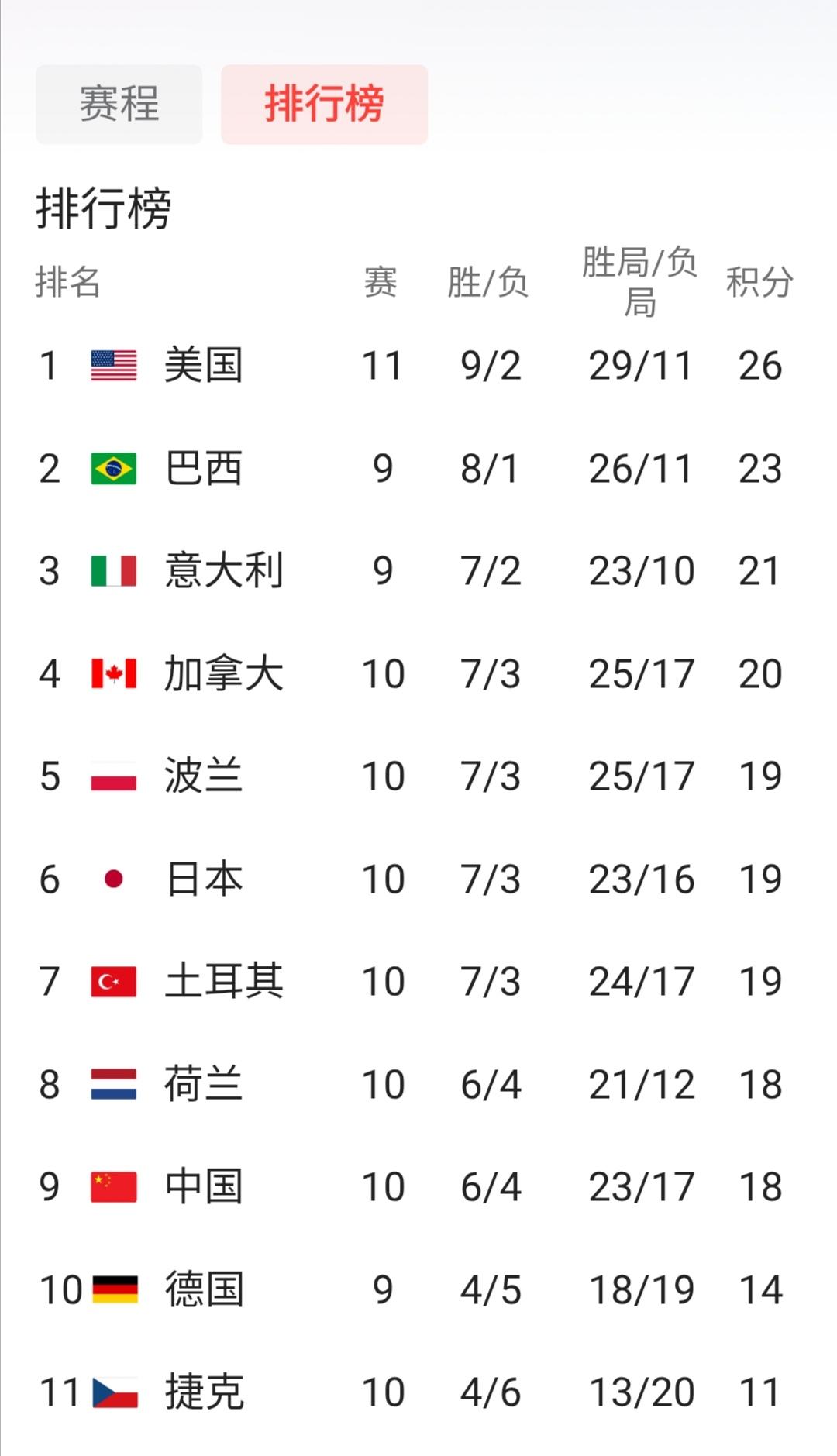View the 土耳其 team row
The width and height of the screenshot is (837, 1456).
418,981
